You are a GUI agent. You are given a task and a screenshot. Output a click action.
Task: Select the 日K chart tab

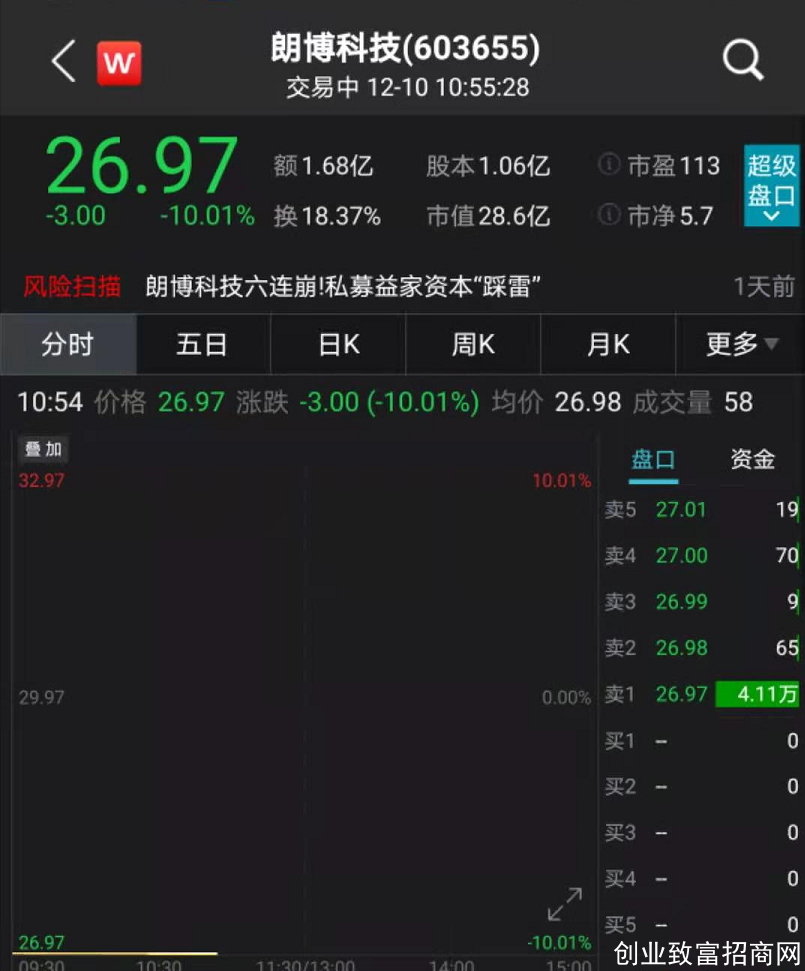pos(338,345)
